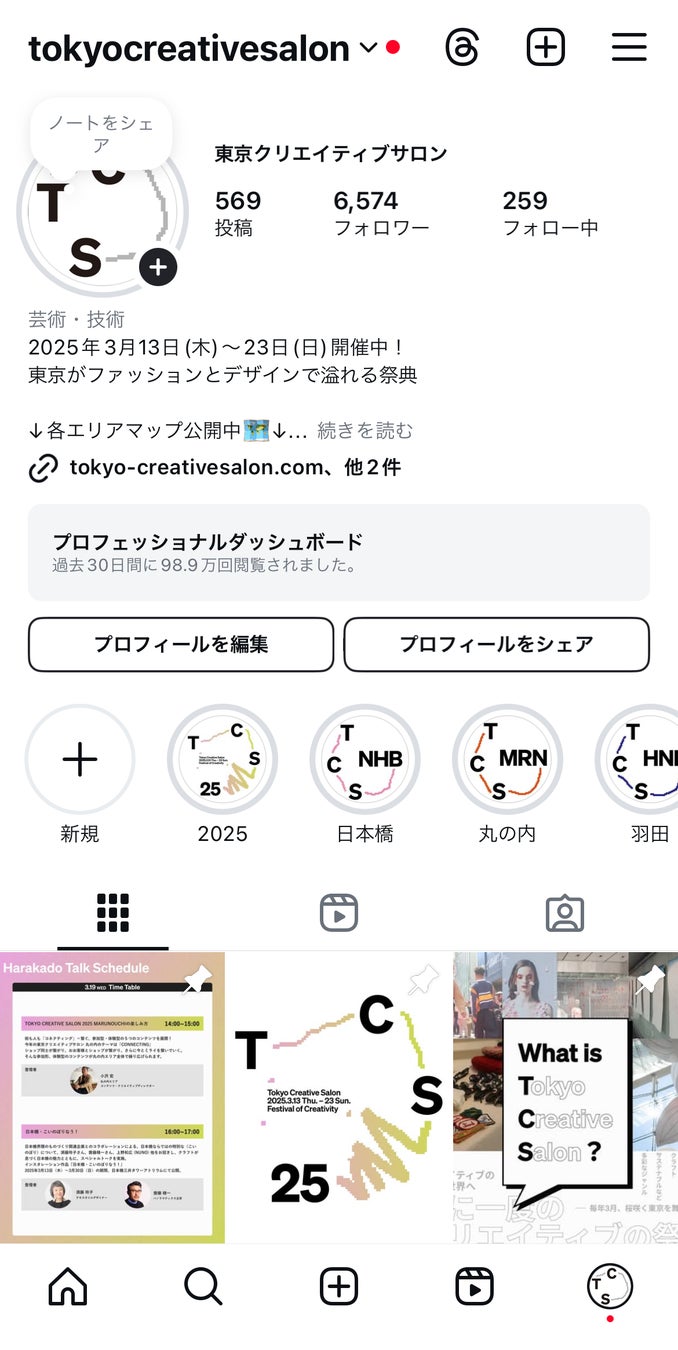Viewport: 678px width, 1350px height.
Task: View the 丸の内 highlight
Action: tap(507, 760)
